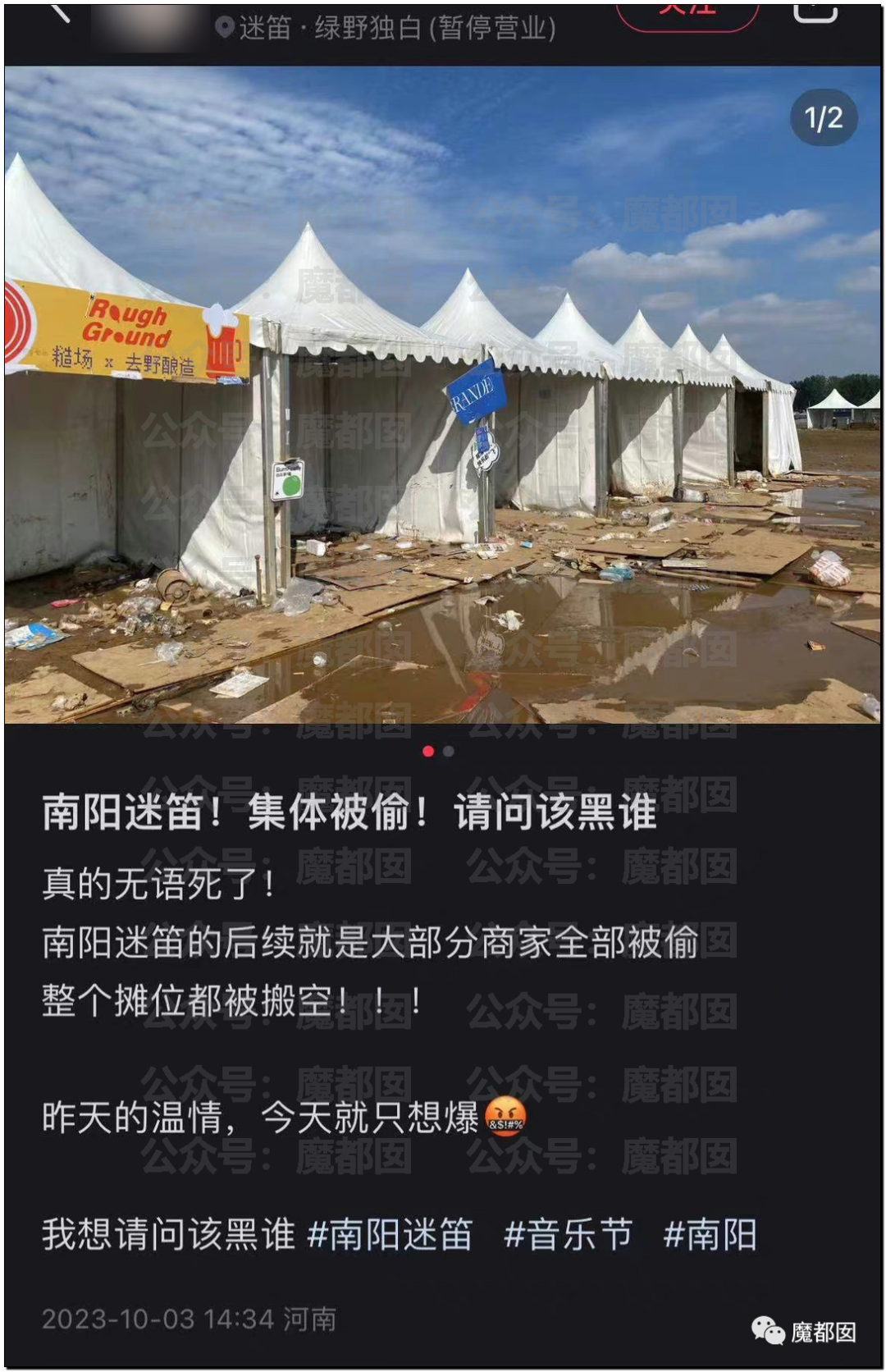Open the #南阳 hashtag
886x1372 pixels.
tap(710, 1234)
